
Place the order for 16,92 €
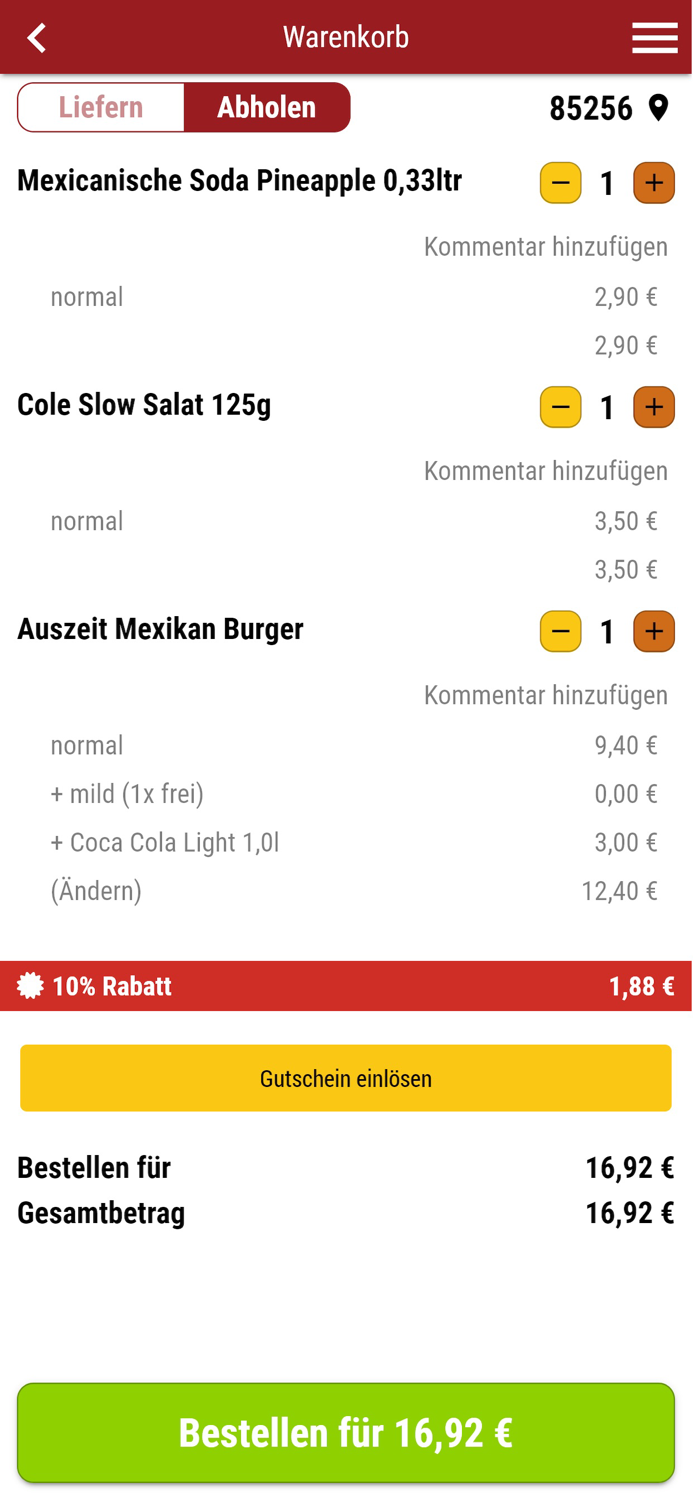pyautogui.click(x=346, y=1432)
